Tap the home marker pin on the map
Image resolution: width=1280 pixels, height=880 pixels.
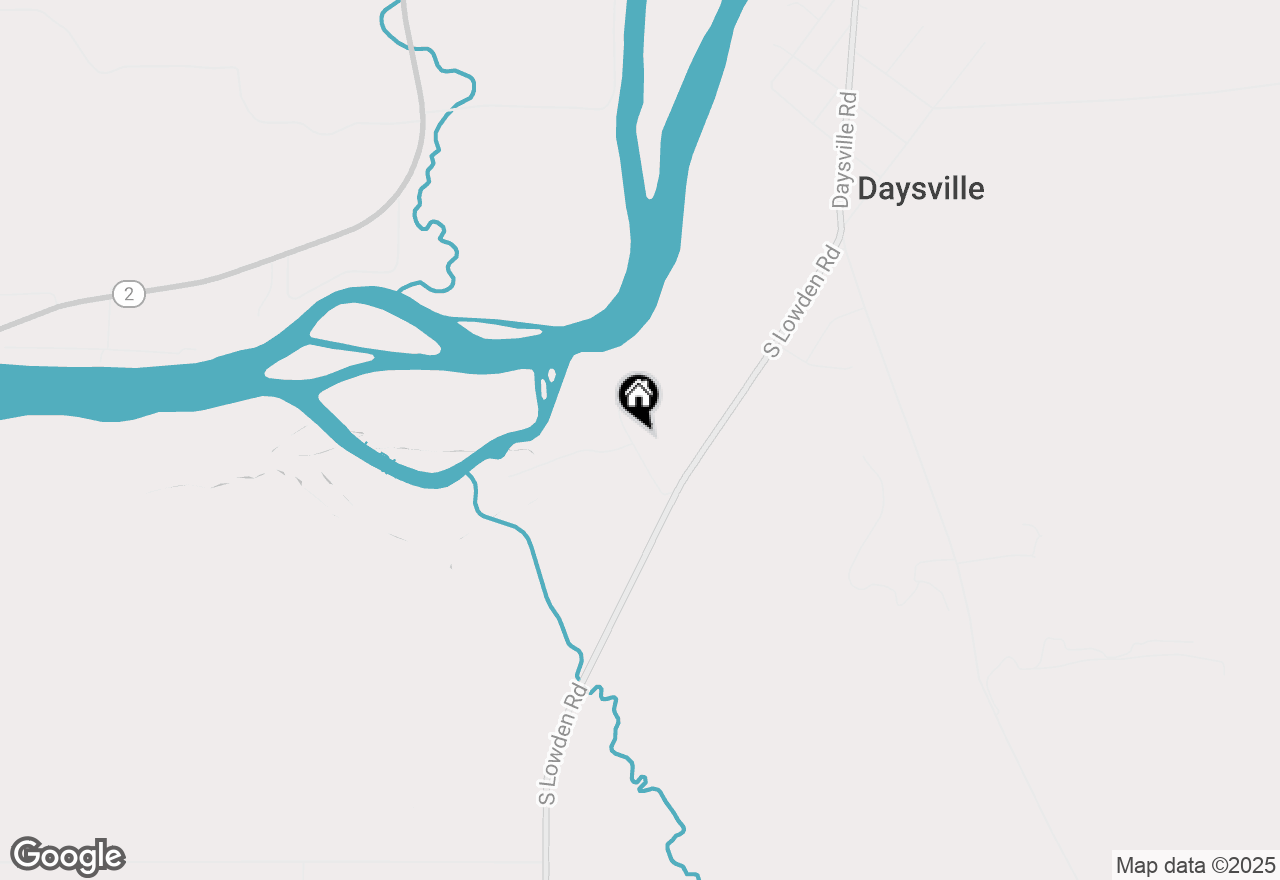point(639,396)
